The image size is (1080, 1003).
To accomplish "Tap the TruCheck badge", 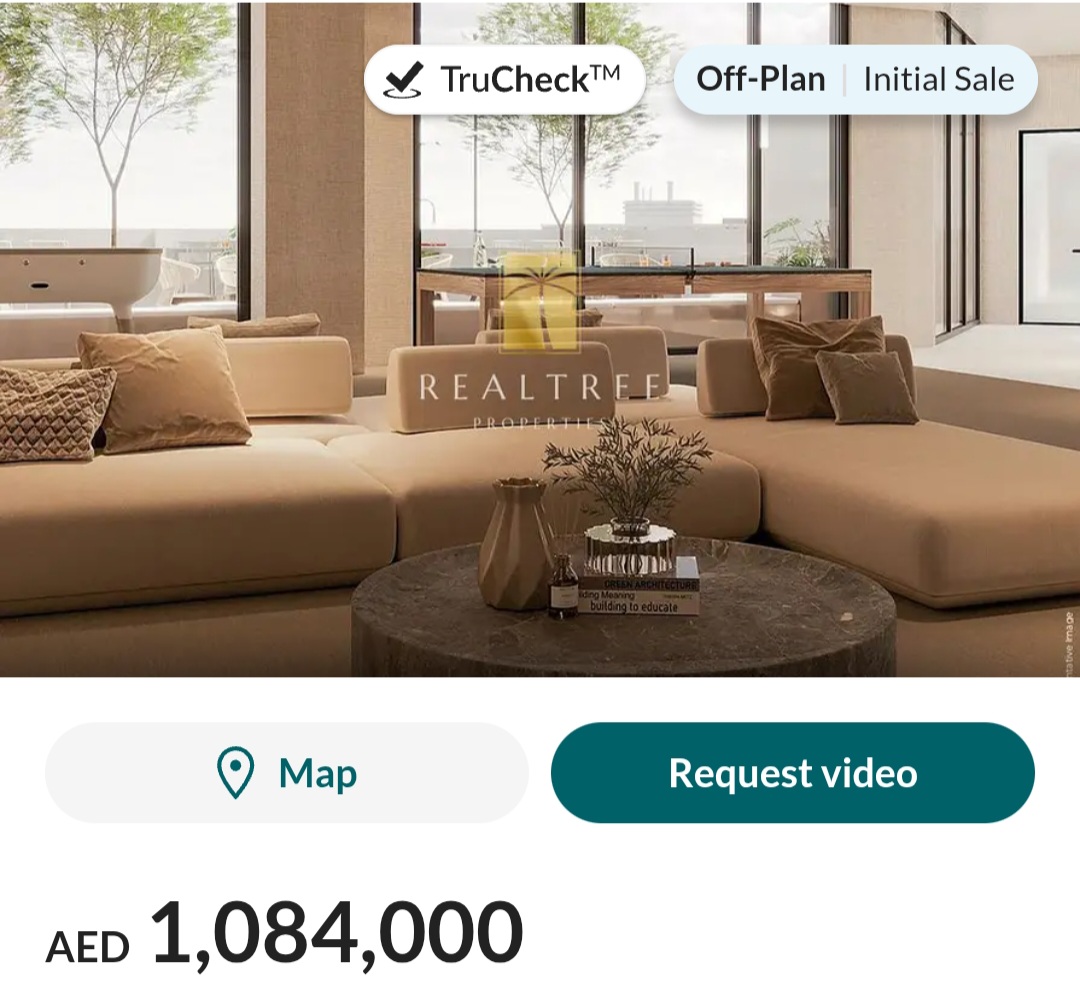I will tap(504, 79).
